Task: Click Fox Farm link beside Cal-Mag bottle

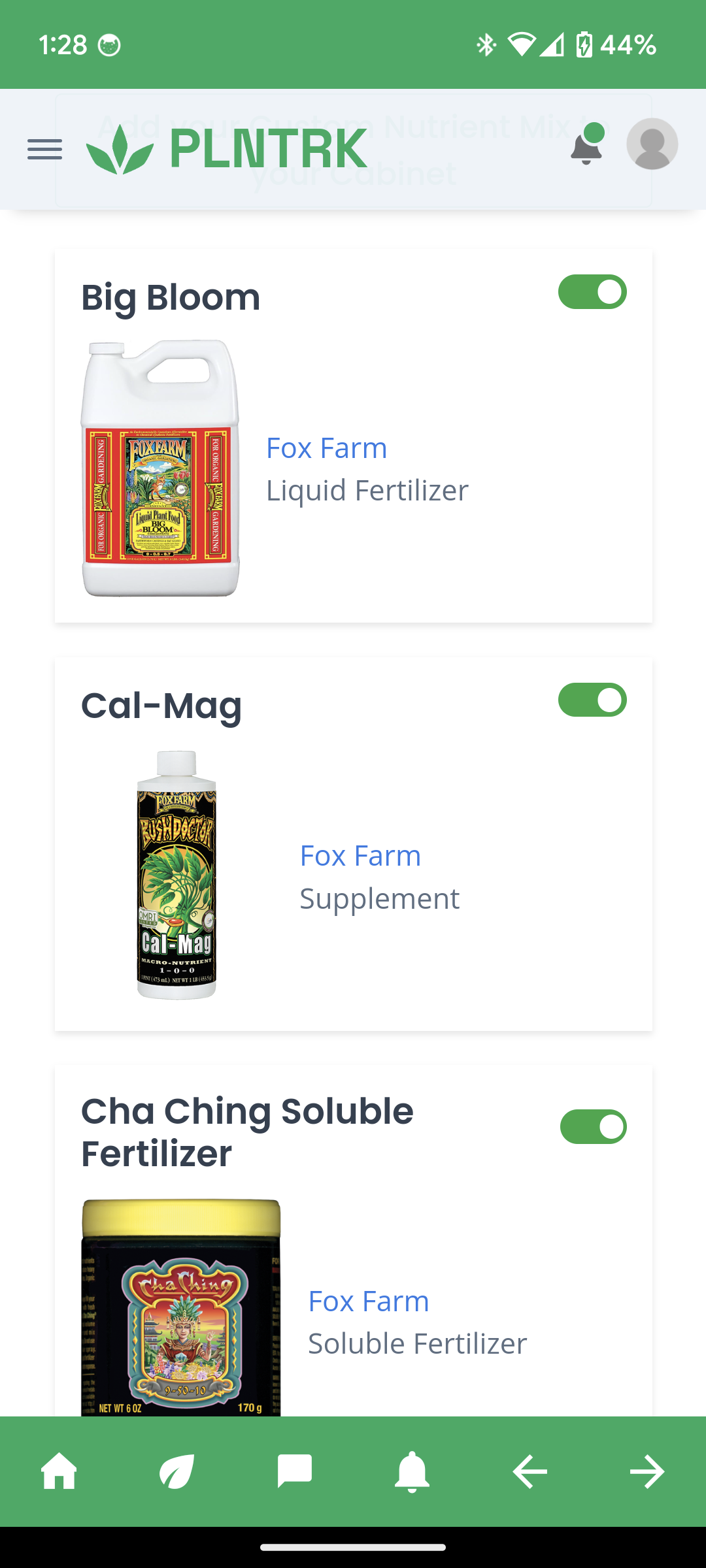Action: (x=360, y=856)
